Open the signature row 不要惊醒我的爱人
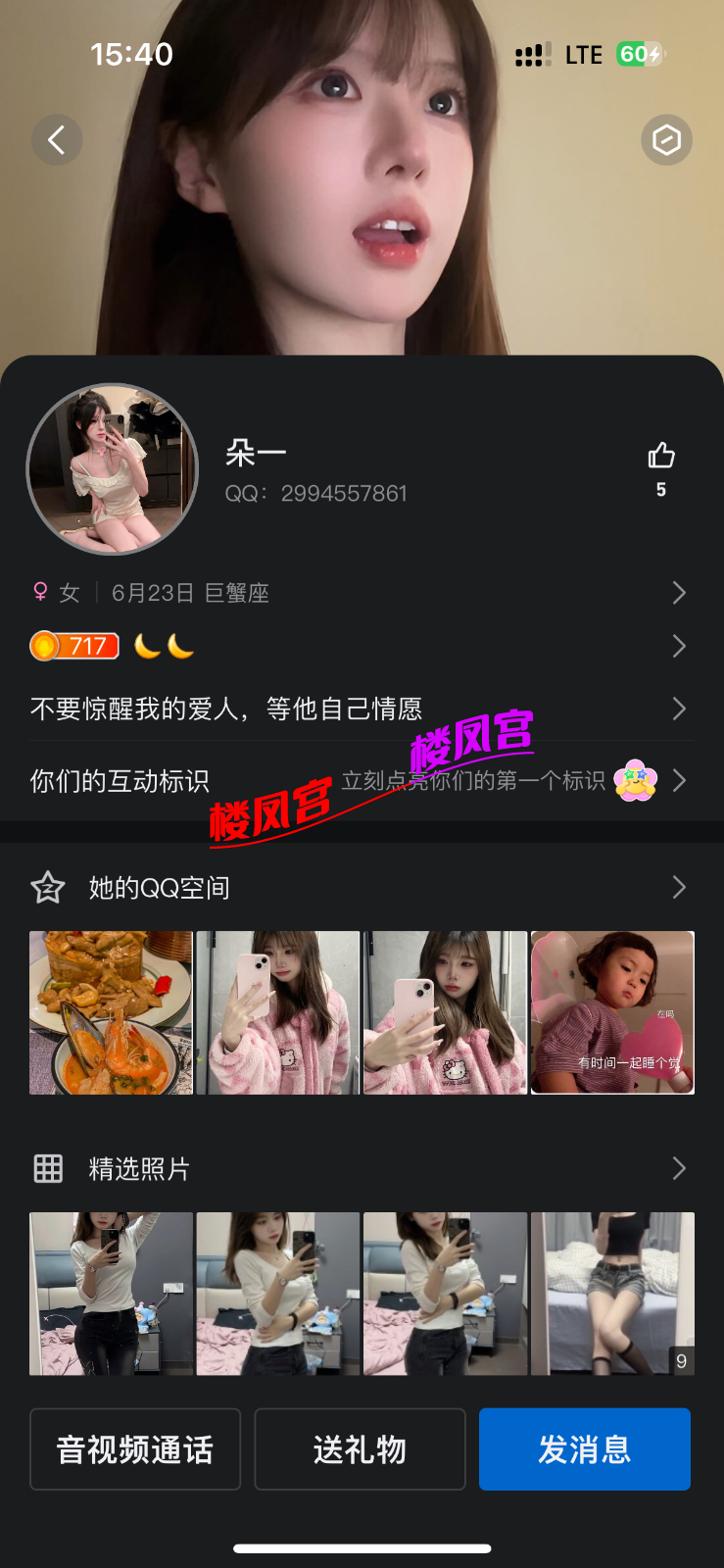724x1568 pixels. (359, 709)
